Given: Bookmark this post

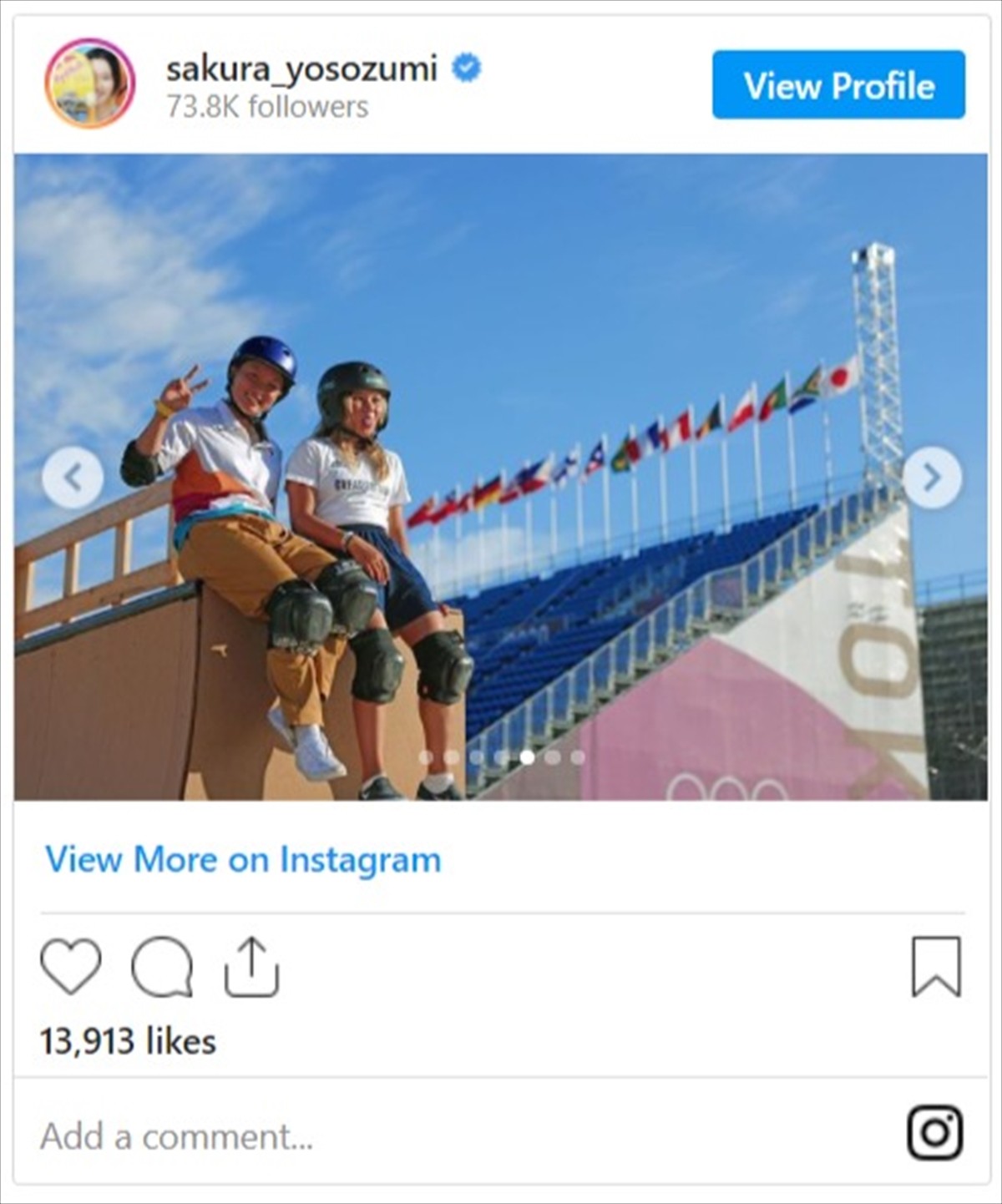Looking at the screenshot, I should 936,967.
